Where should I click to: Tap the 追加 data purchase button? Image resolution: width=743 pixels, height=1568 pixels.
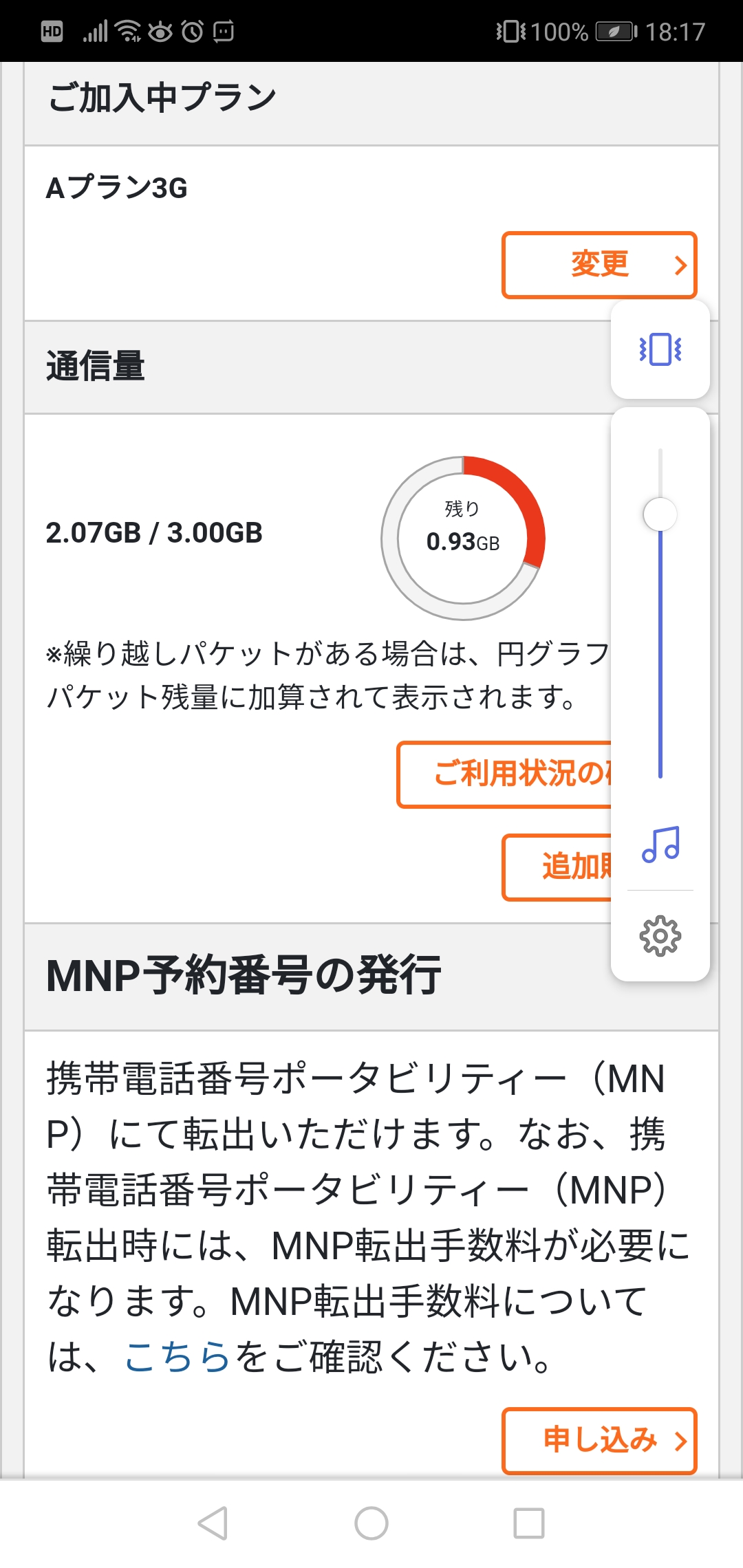(557, 867)
